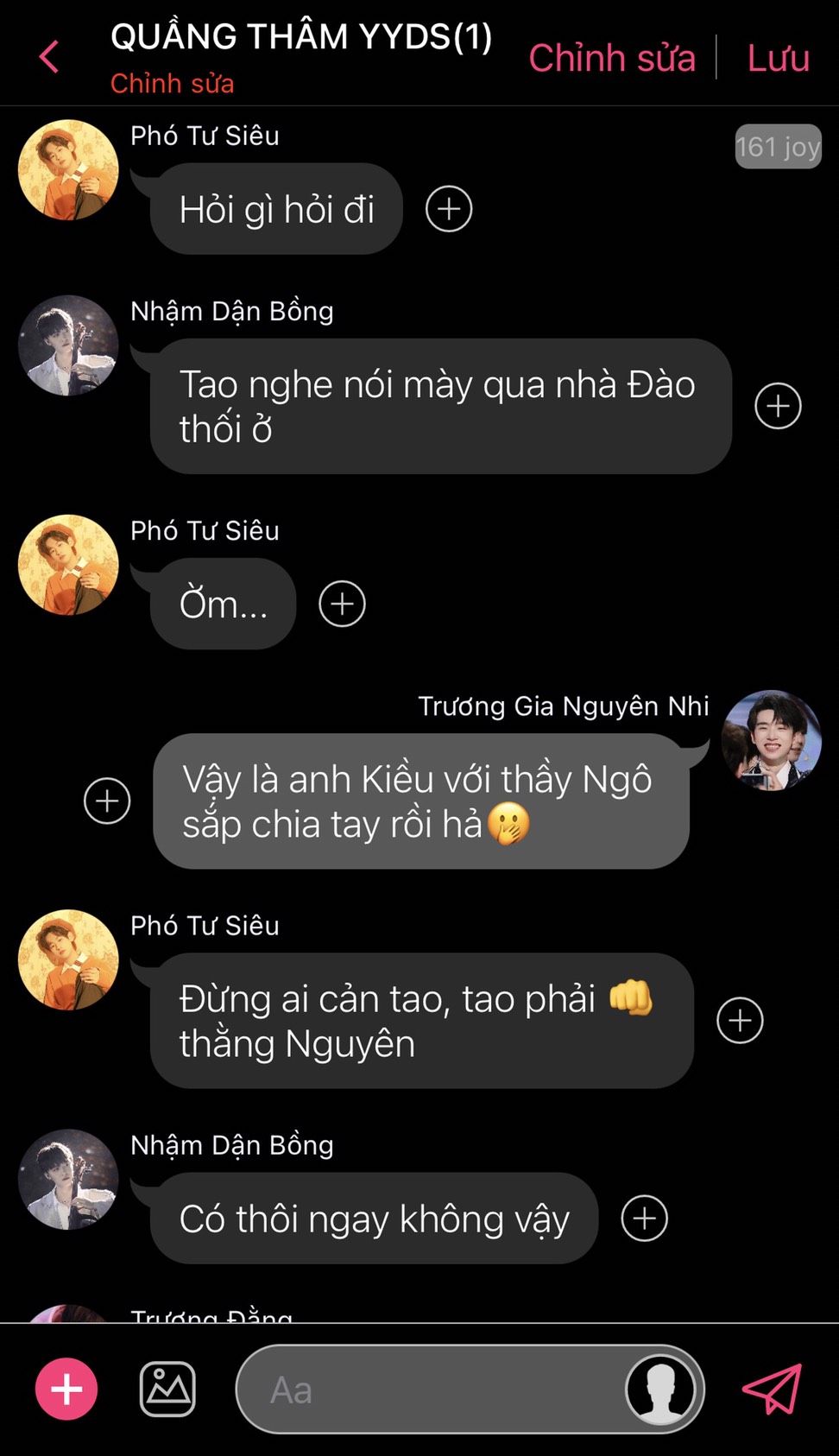Select the message "Hỏi gì hỏi đi"
This screenshot has height=1456, width=839.
click(276, 209)
